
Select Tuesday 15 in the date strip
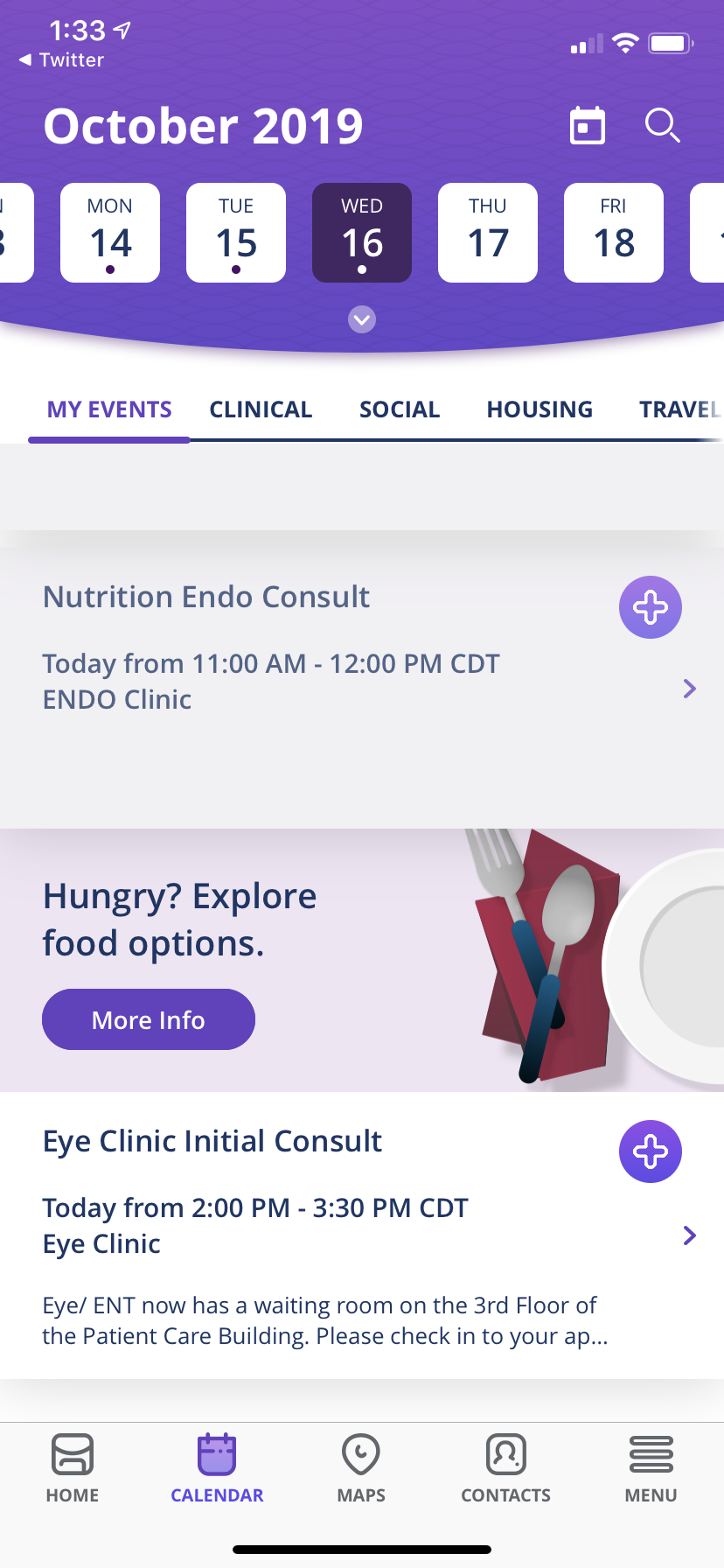pyautogui.click(x=236, y=233)
